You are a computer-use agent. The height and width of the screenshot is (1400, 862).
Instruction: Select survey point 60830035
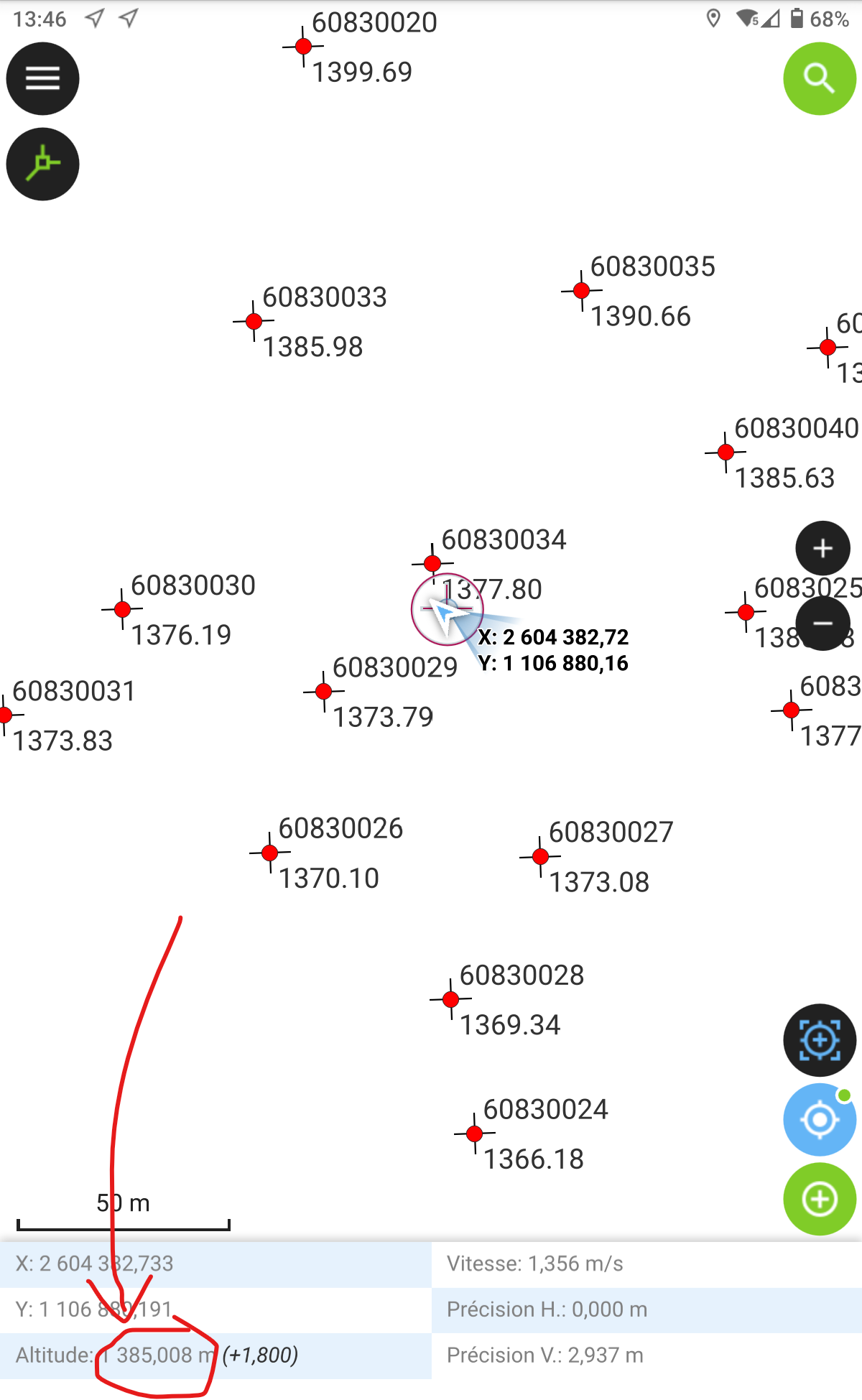coord(582,291)
